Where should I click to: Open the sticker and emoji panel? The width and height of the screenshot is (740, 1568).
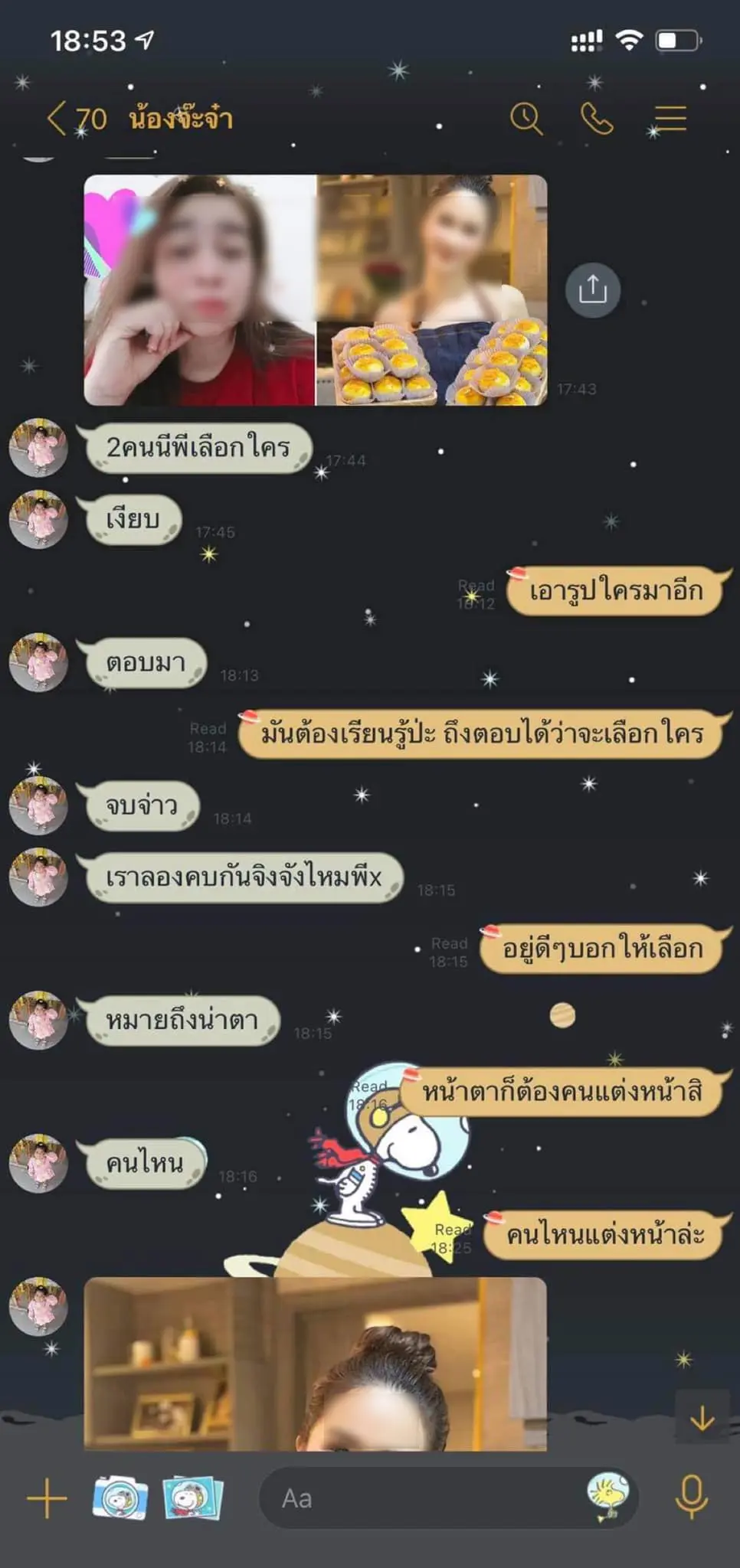(607, 1496)
